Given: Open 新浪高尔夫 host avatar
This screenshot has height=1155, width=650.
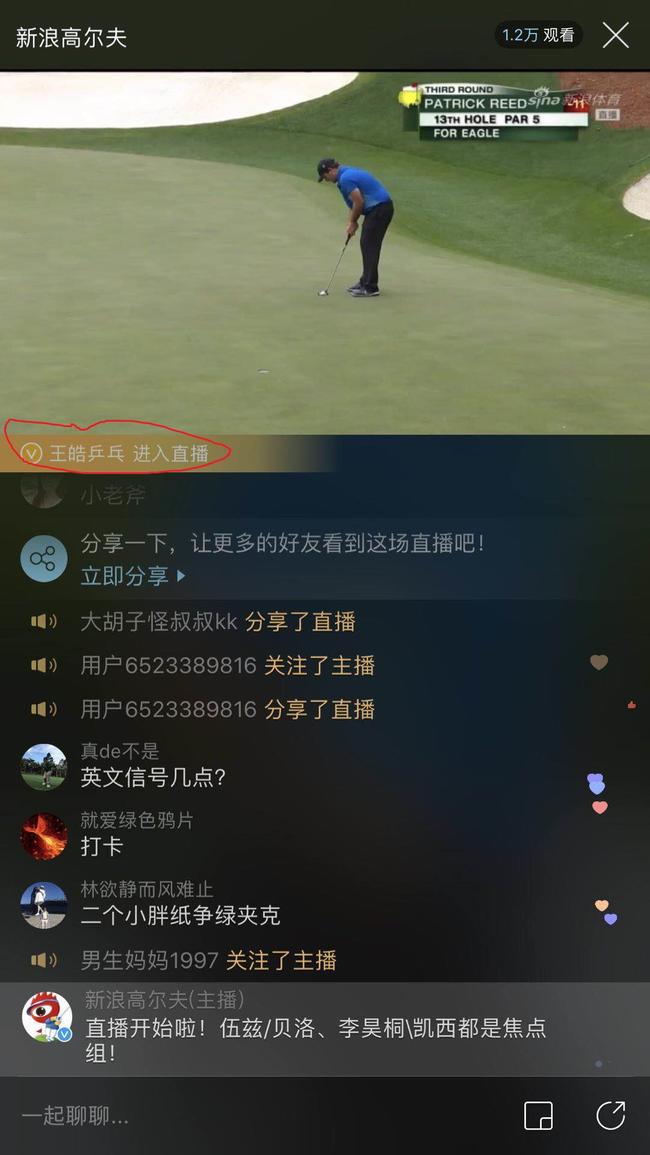Looking at the screenshot, I should coord(46,1018).
